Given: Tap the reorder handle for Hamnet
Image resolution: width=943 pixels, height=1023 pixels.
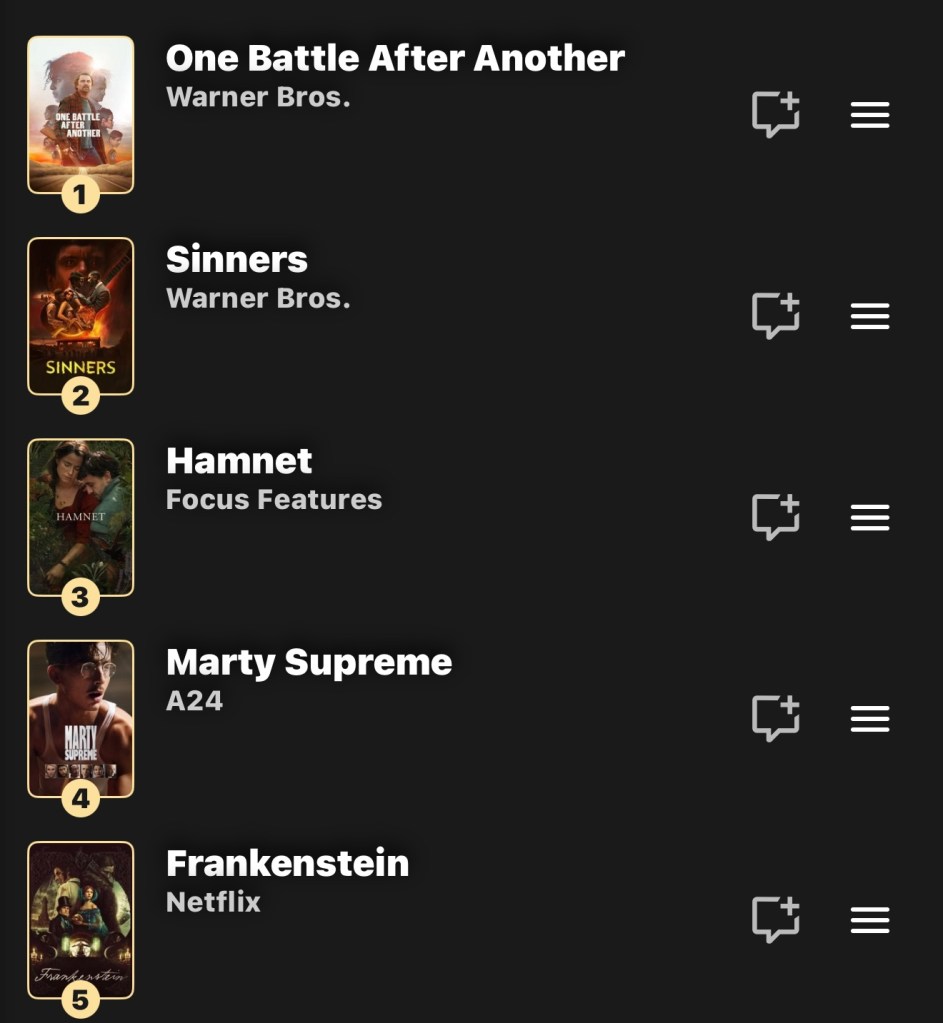Looking at the screenshot, I should (x=869, y=517).
